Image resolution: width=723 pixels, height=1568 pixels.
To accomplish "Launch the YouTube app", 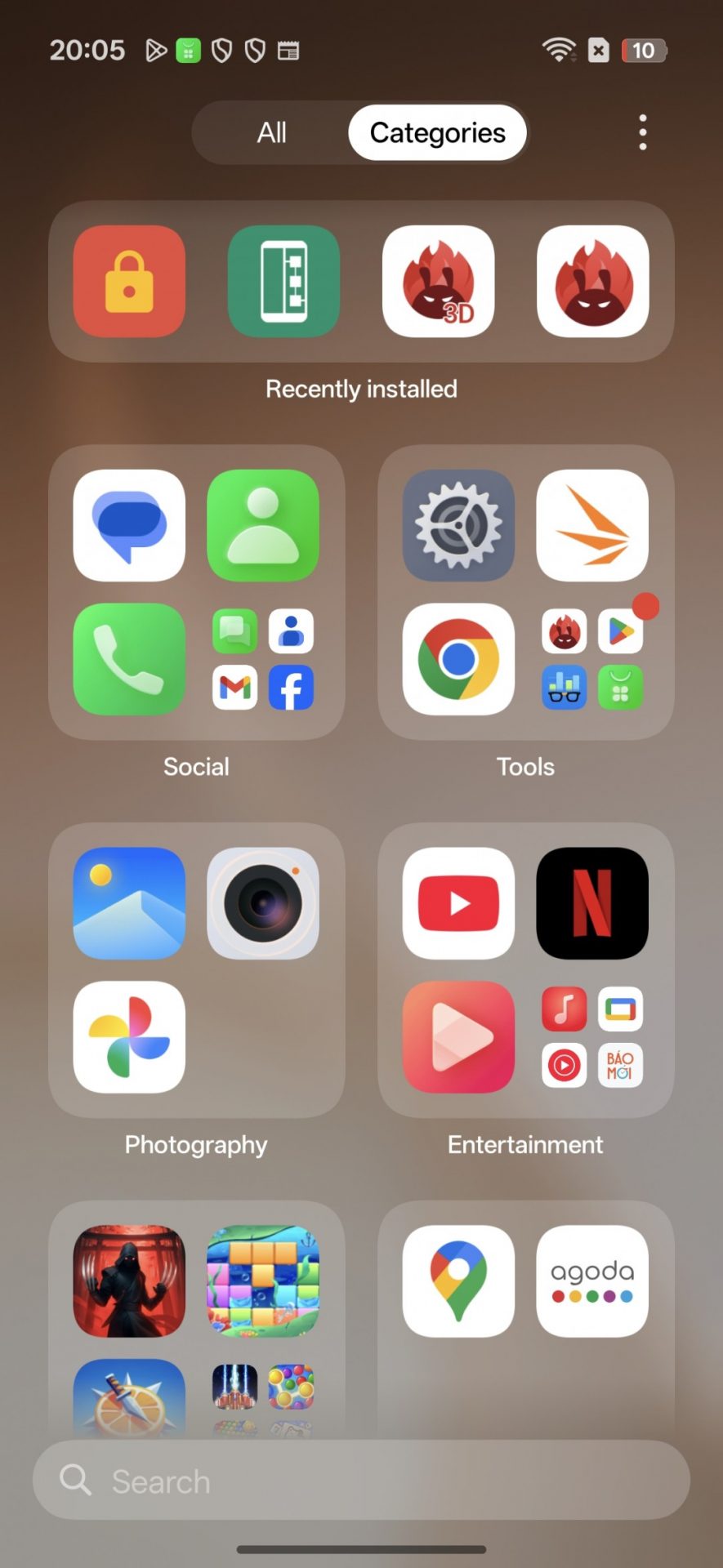I will [x=458, y=903].
